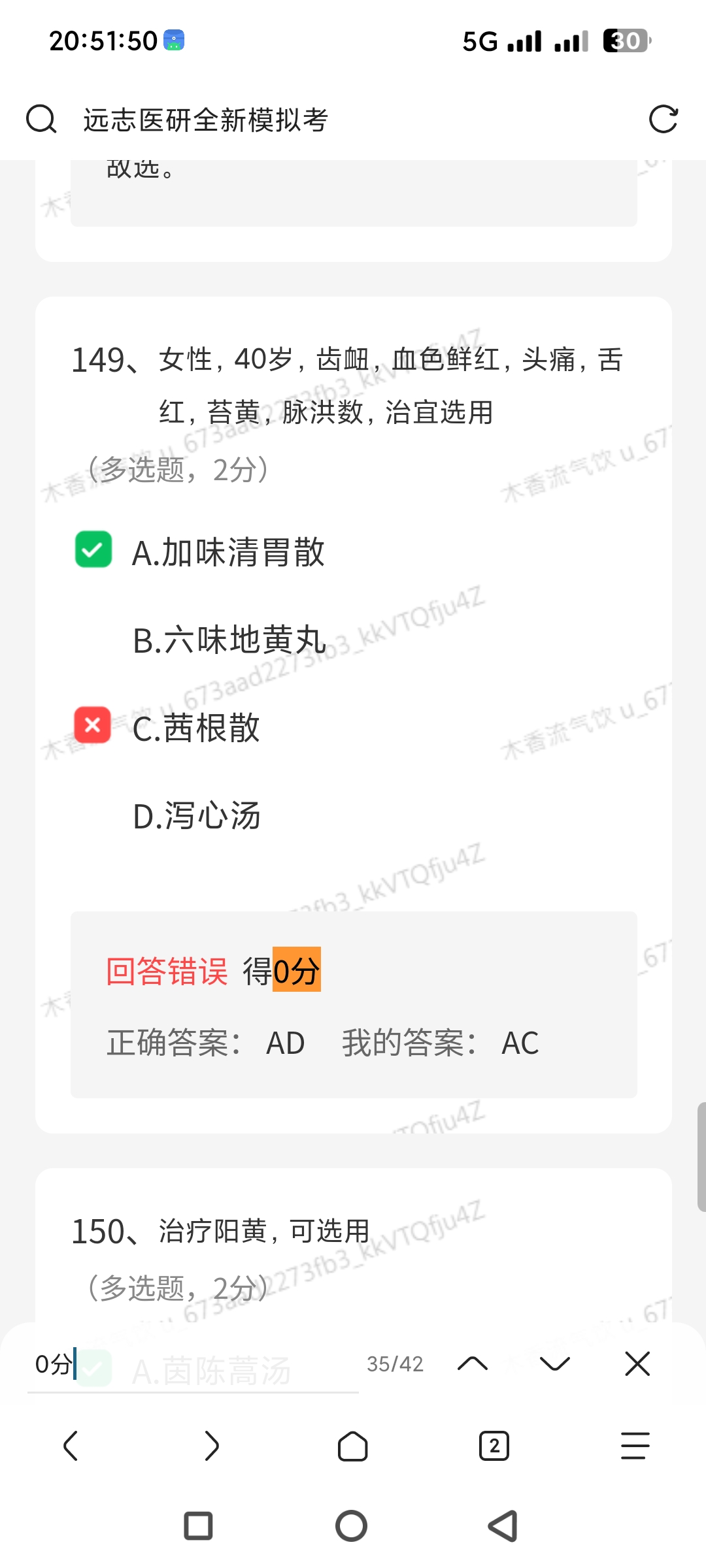Open recent apps from the system bar
706x1568 pixels.
[198, 1526]
